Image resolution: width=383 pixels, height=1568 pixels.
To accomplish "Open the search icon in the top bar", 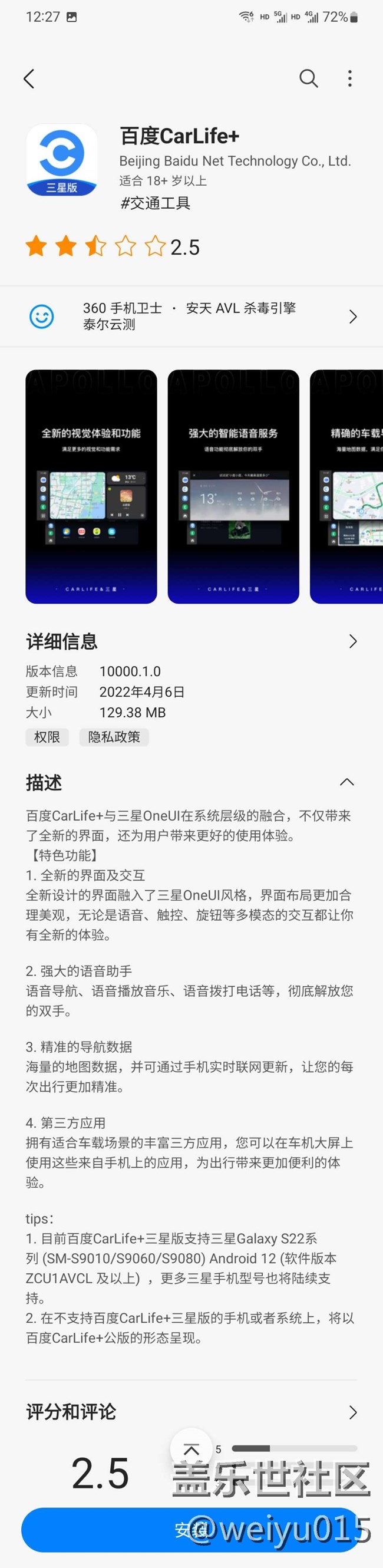I will pyautogui.click(x=309, y=78).
